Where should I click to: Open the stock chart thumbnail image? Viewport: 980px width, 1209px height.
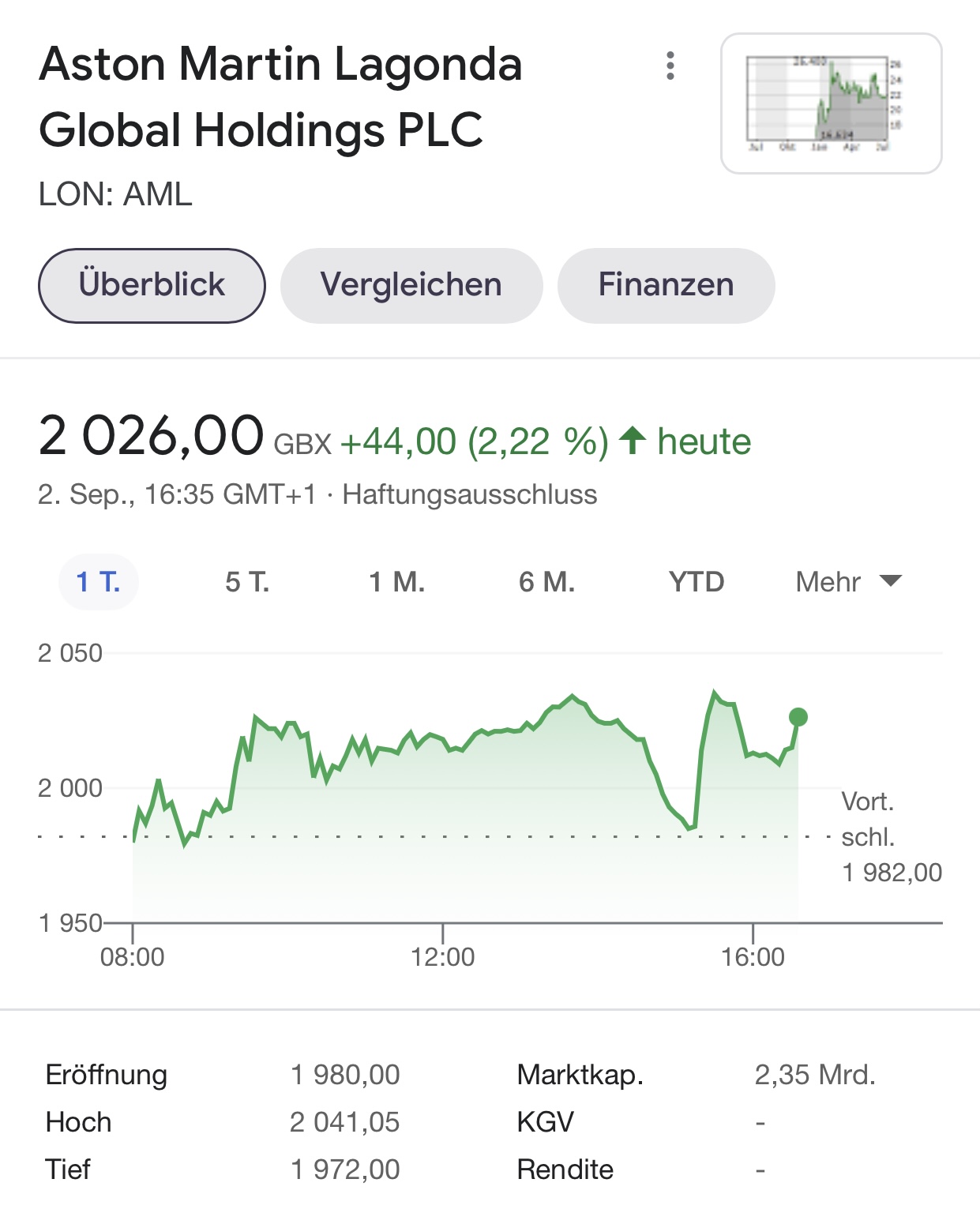[x=831, y=103]
